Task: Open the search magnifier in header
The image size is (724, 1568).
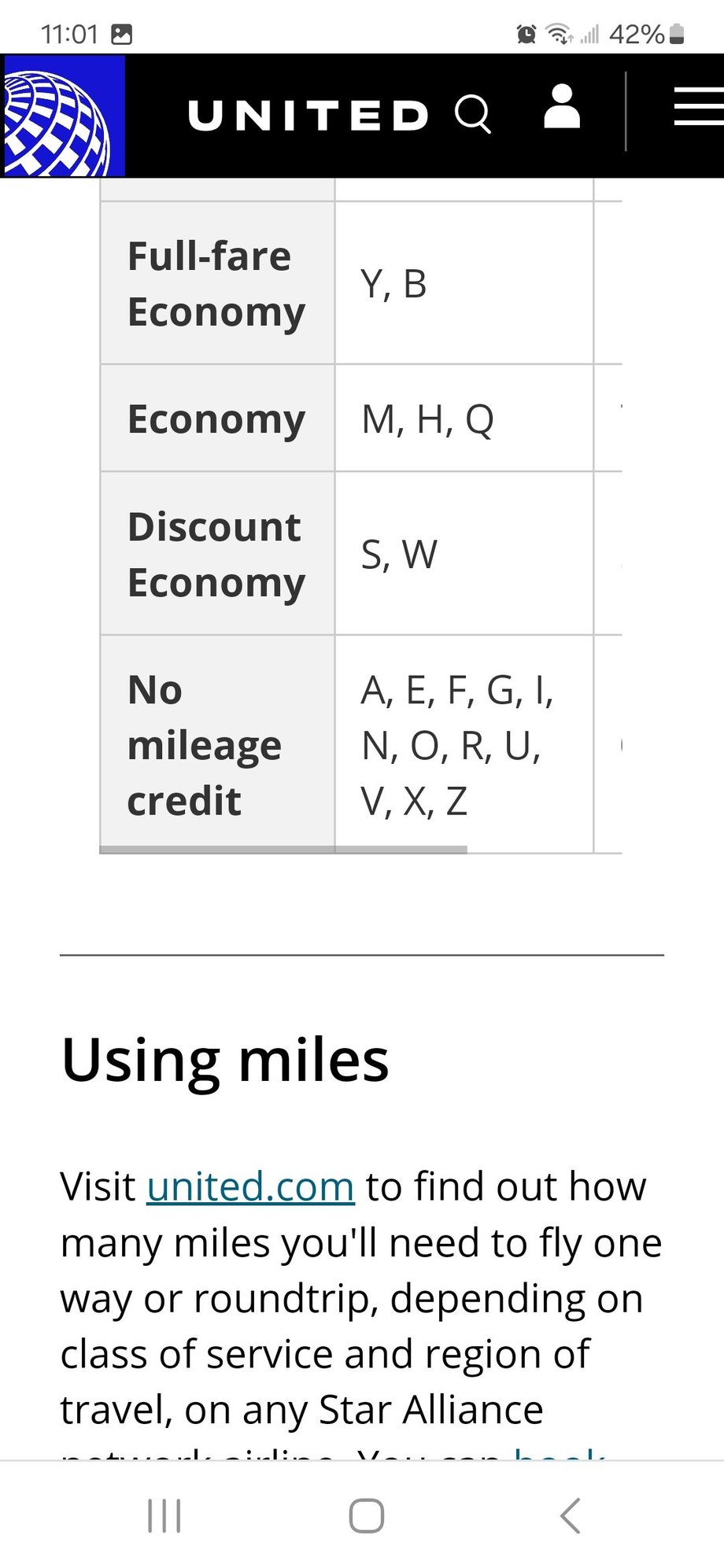Action: [x=473, y=115]
